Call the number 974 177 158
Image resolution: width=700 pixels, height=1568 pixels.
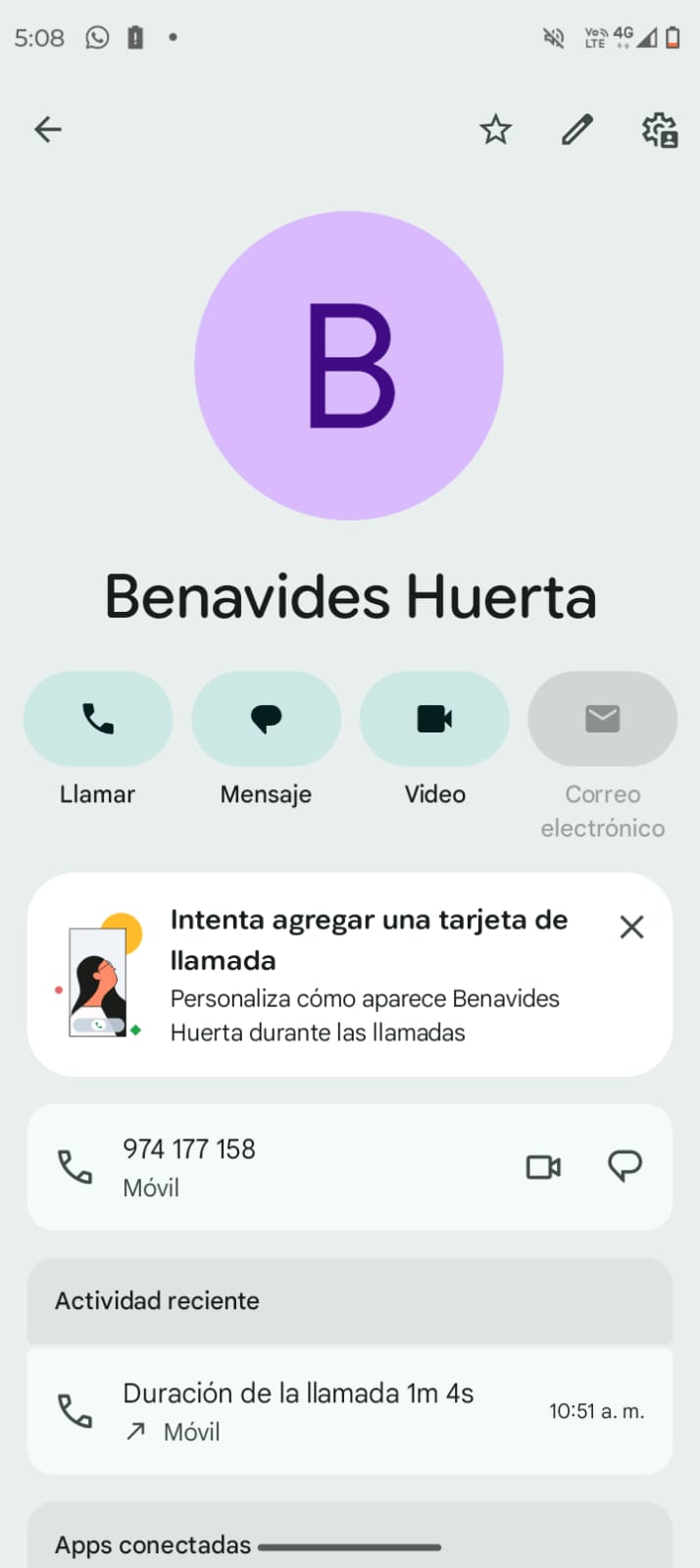point(188,1166)
